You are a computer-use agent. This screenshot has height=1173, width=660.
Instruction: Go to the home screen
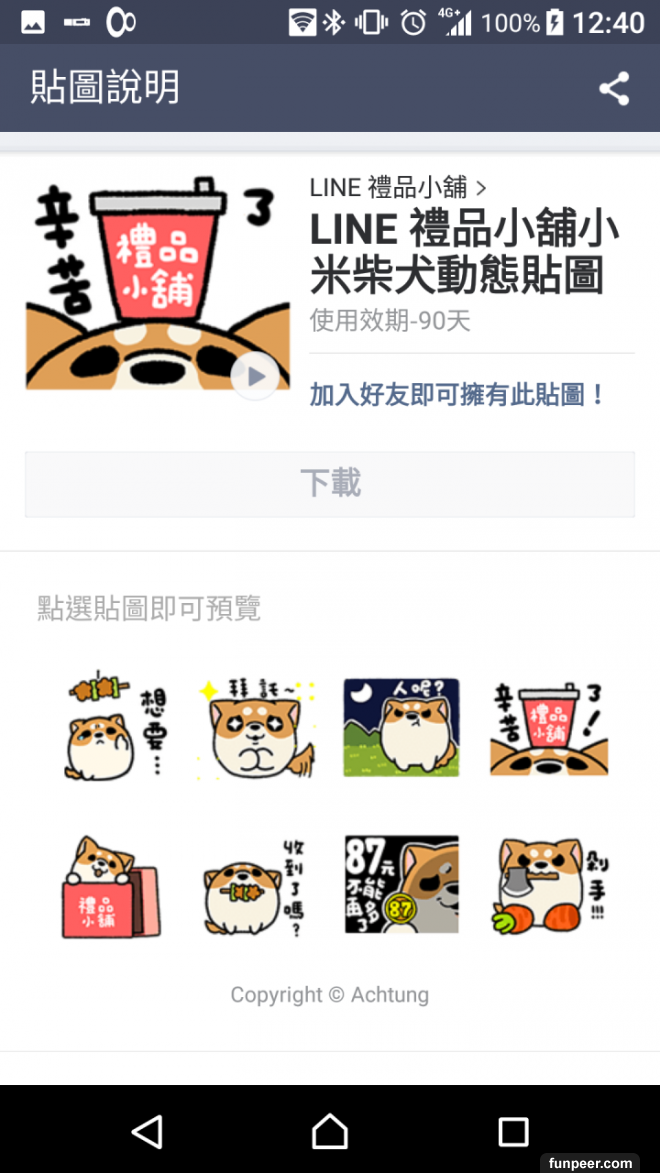pyautogui.click(x=330, y=1131)
